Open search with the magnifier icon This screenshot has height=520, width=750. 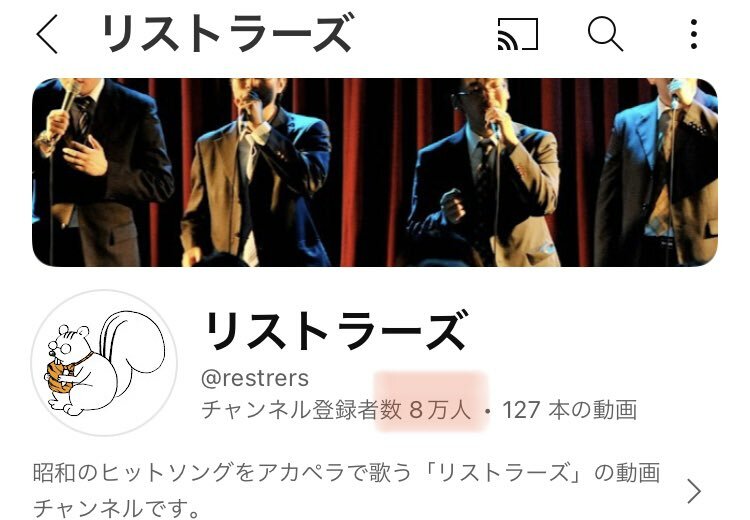pos(605,35)
